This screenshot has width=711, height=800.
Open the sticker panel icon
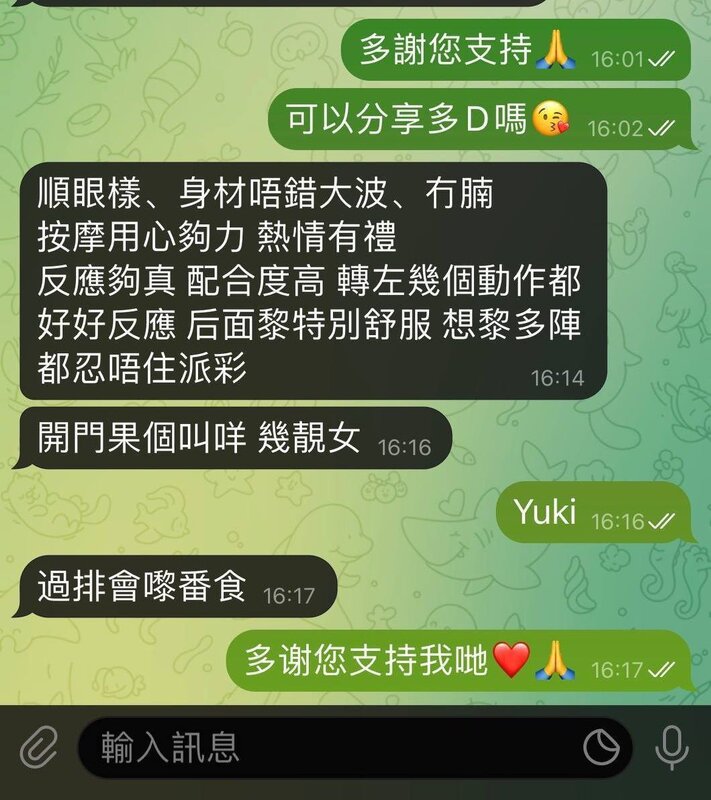pyautogui.click(x=601, y=748)
